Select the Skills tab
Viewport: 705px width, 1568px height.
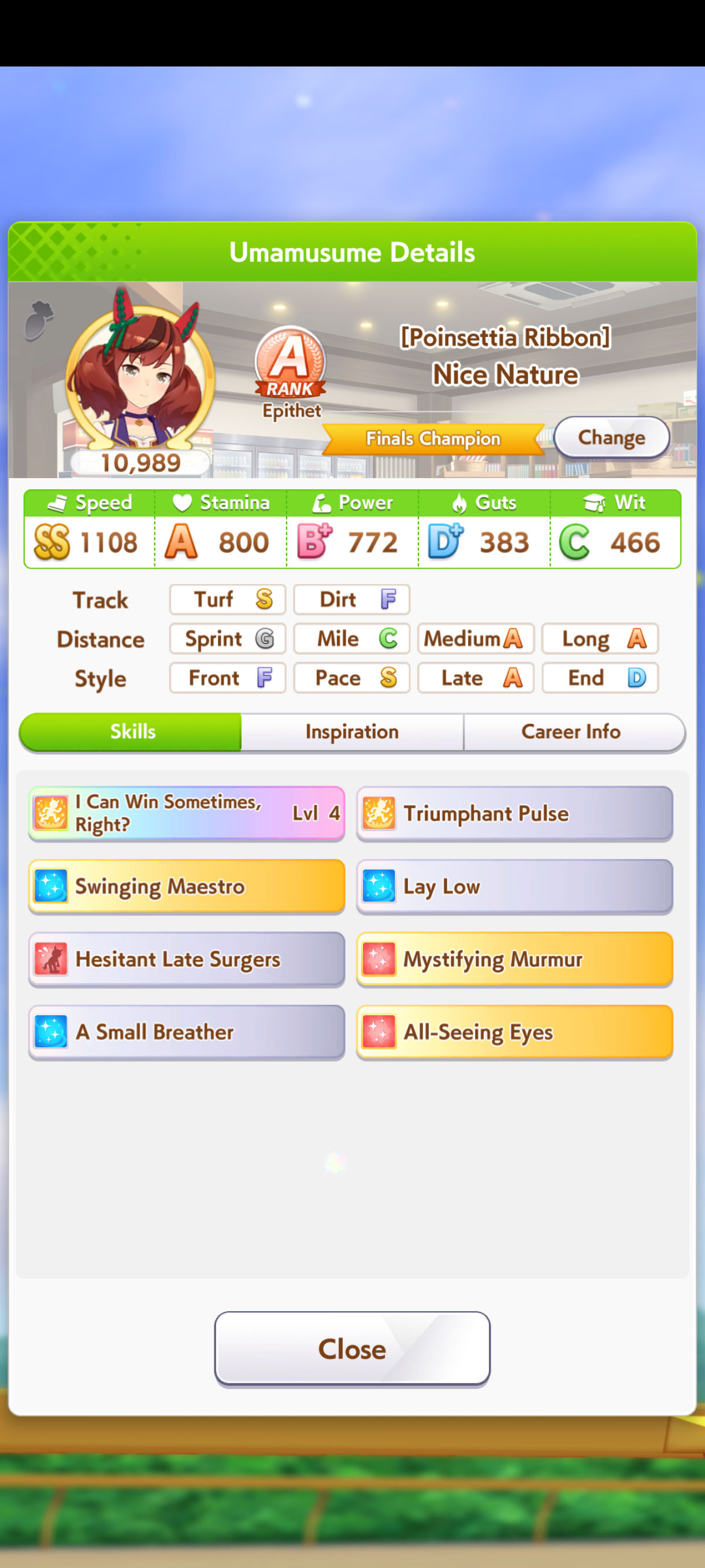pyautogui.click(x=132, y=731)
